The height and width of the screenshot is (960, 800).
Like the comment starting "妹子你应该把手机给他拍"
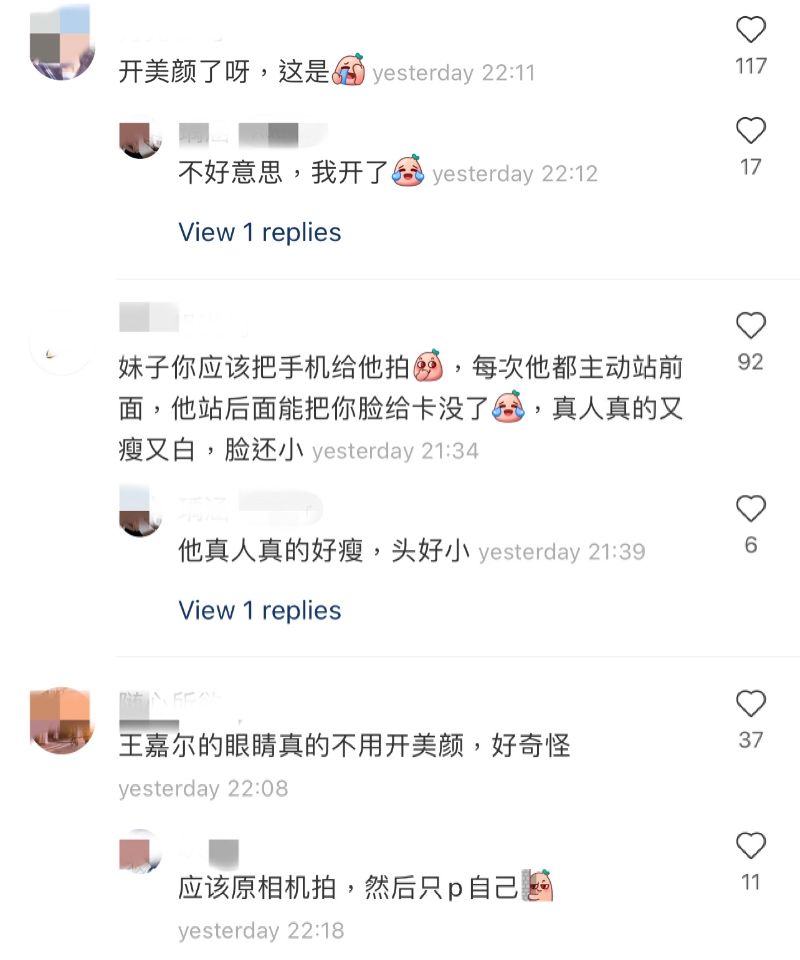(750, 326)
